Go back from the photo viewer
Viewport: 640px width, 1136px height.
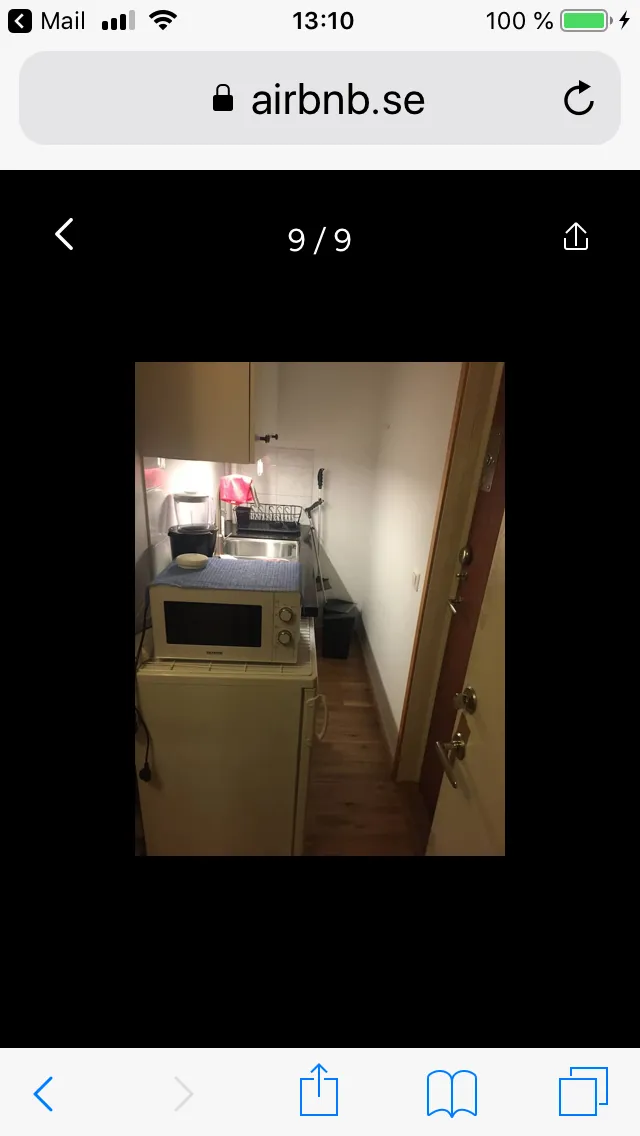tap(64, 235)
